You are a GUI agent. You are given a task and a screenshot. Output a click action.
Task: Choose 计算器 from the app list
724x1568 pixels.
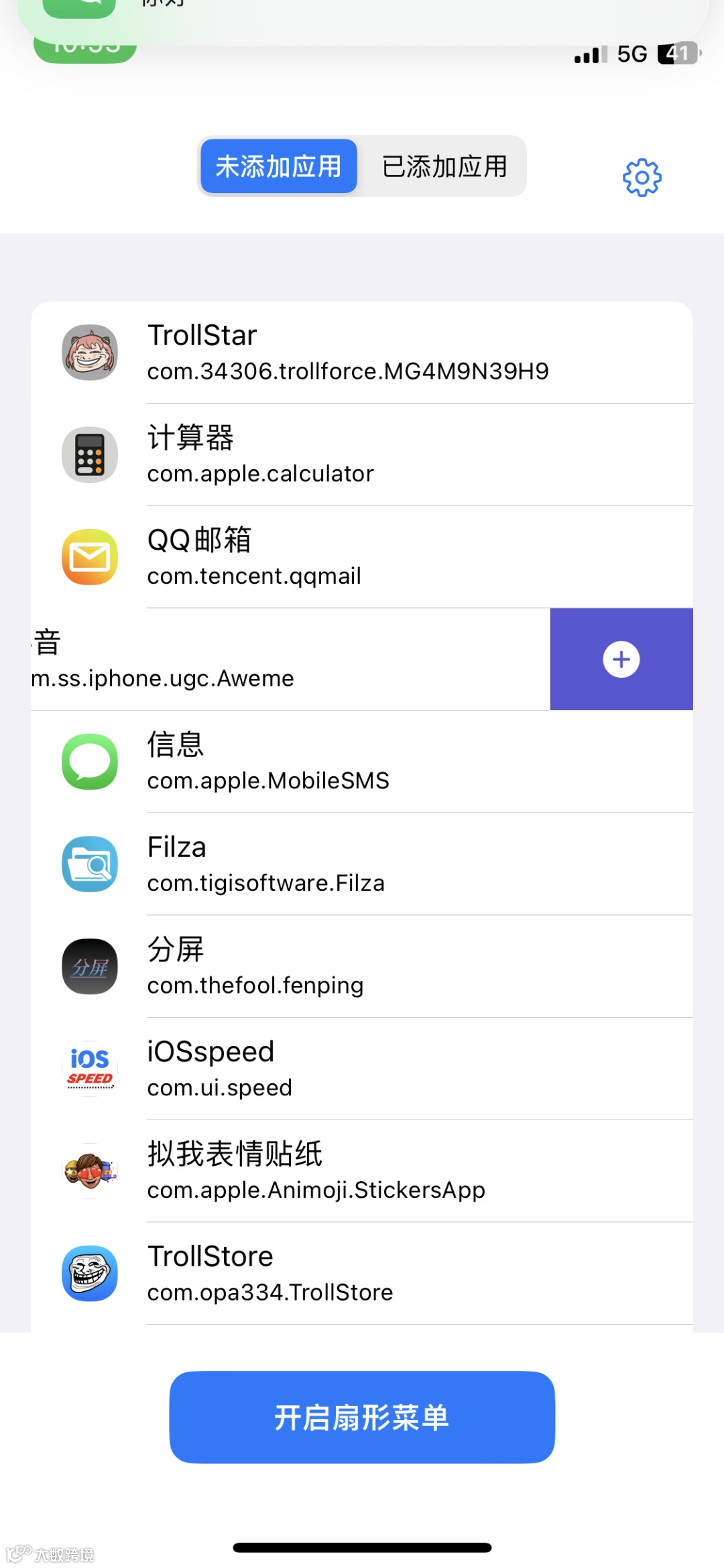pos(362,455)
